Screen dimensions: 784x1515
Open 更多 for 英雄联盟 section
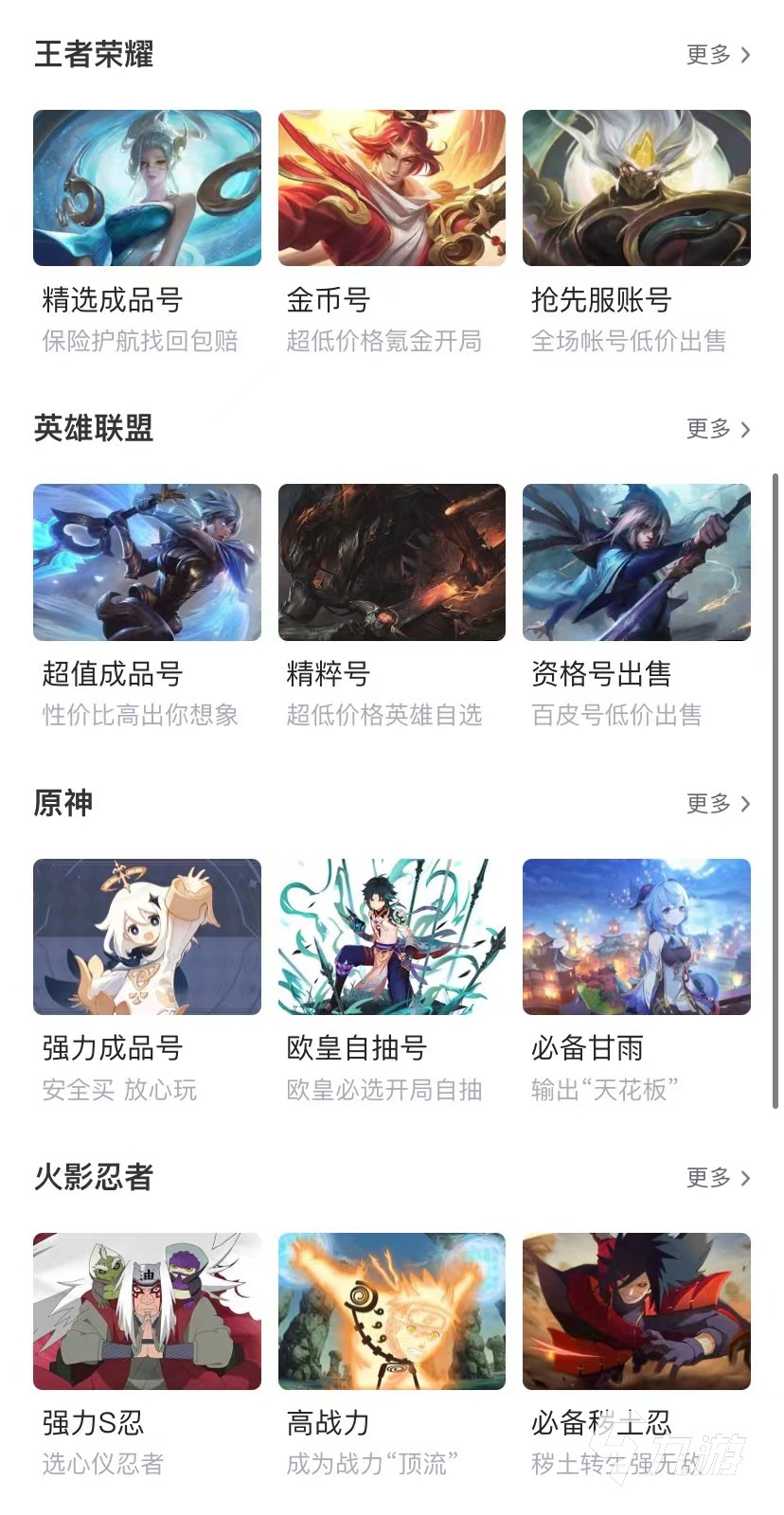(x=718, y=429)
